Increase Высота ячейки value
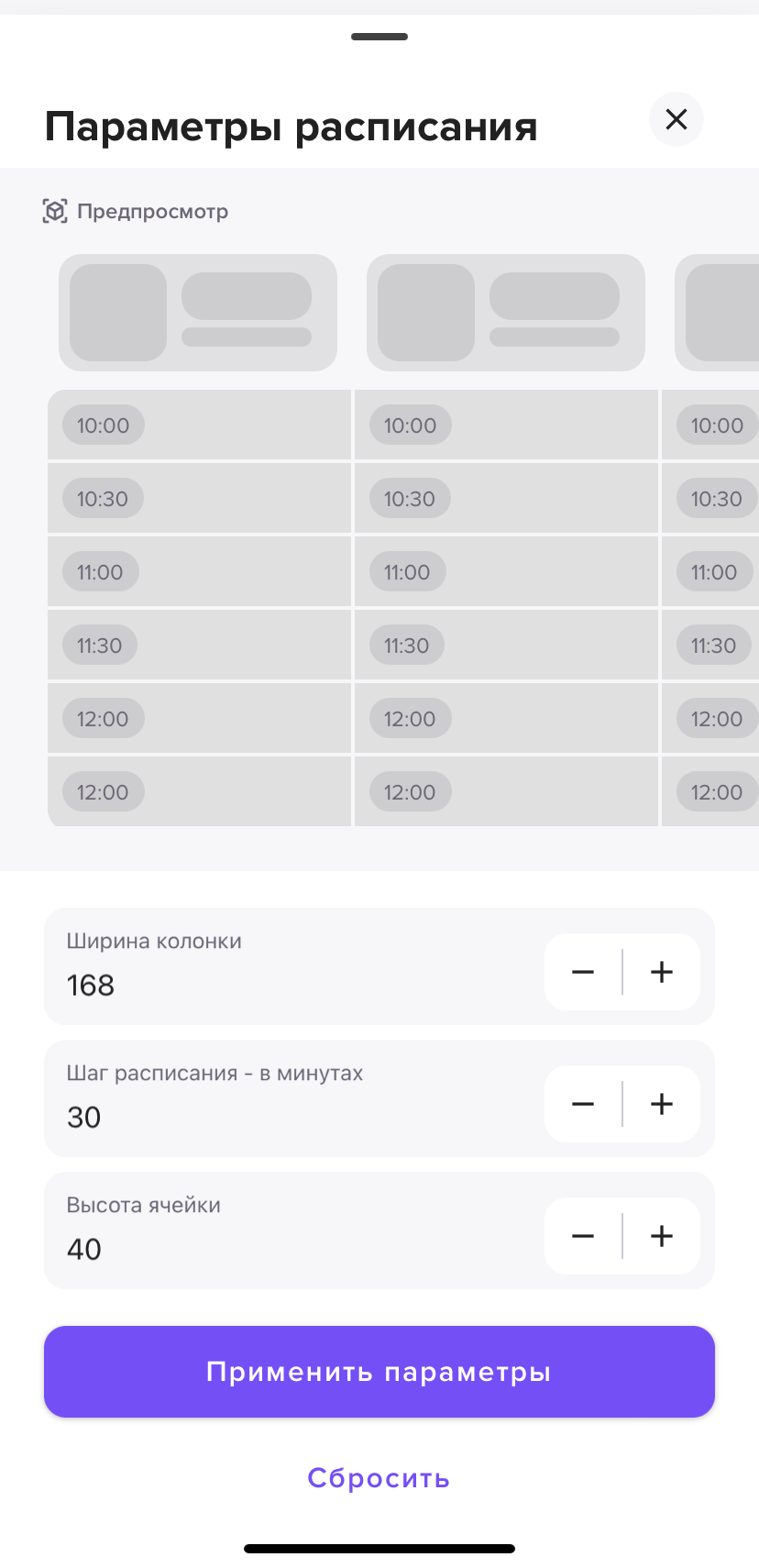This screenshot has height=1568, width=759. click(x=662, y=1236)
